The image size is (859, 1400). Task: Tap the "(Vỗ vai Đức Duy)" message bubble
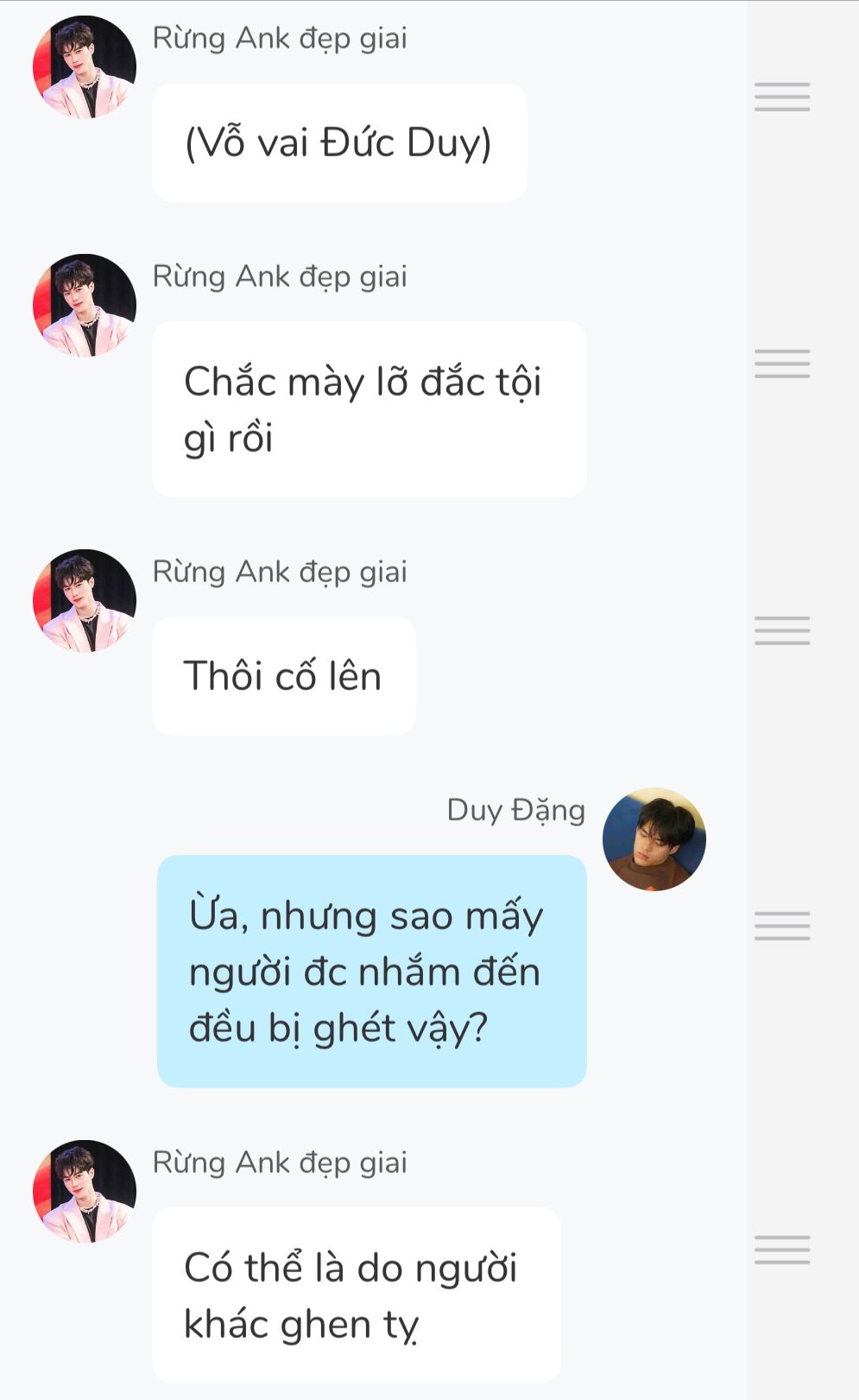(x=339, y=143)
